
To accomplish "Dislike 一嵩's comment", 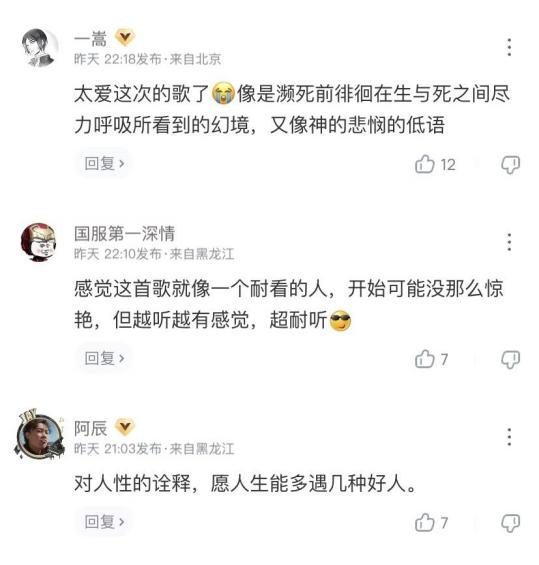I will coord(511,165).
